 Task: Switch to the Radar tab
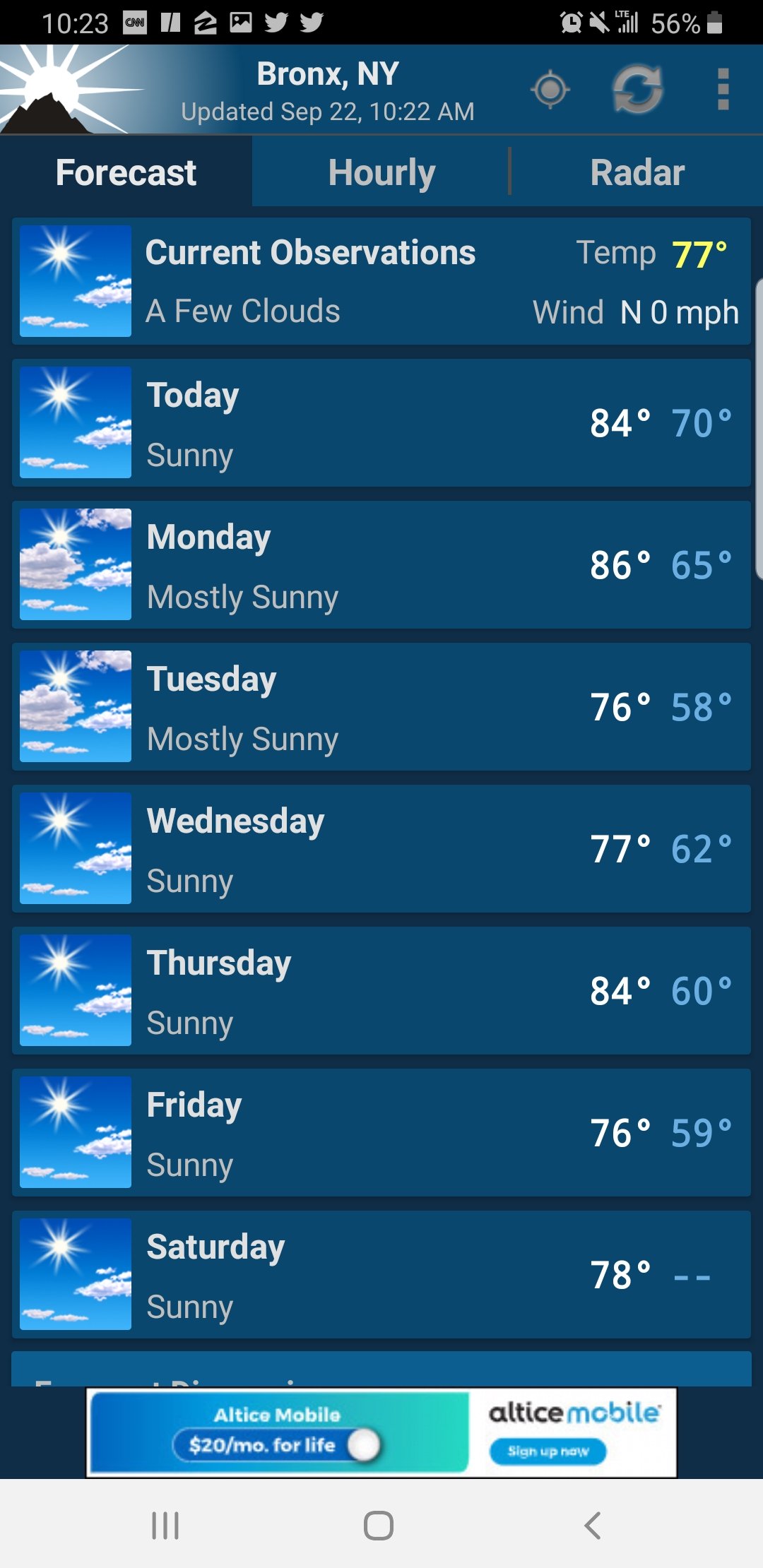(637, 173)
